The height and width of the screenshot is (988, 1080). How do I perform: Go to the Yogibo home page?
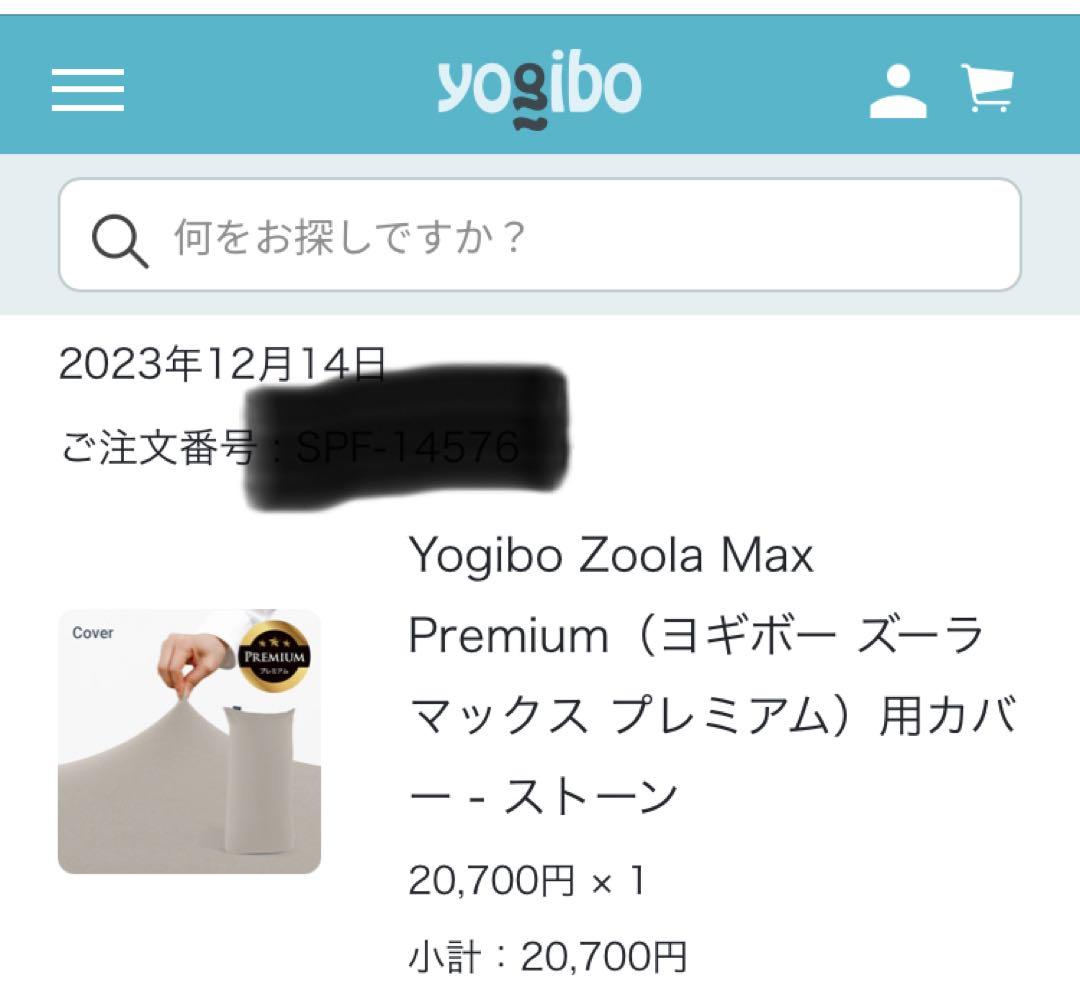tap(539, 90)
